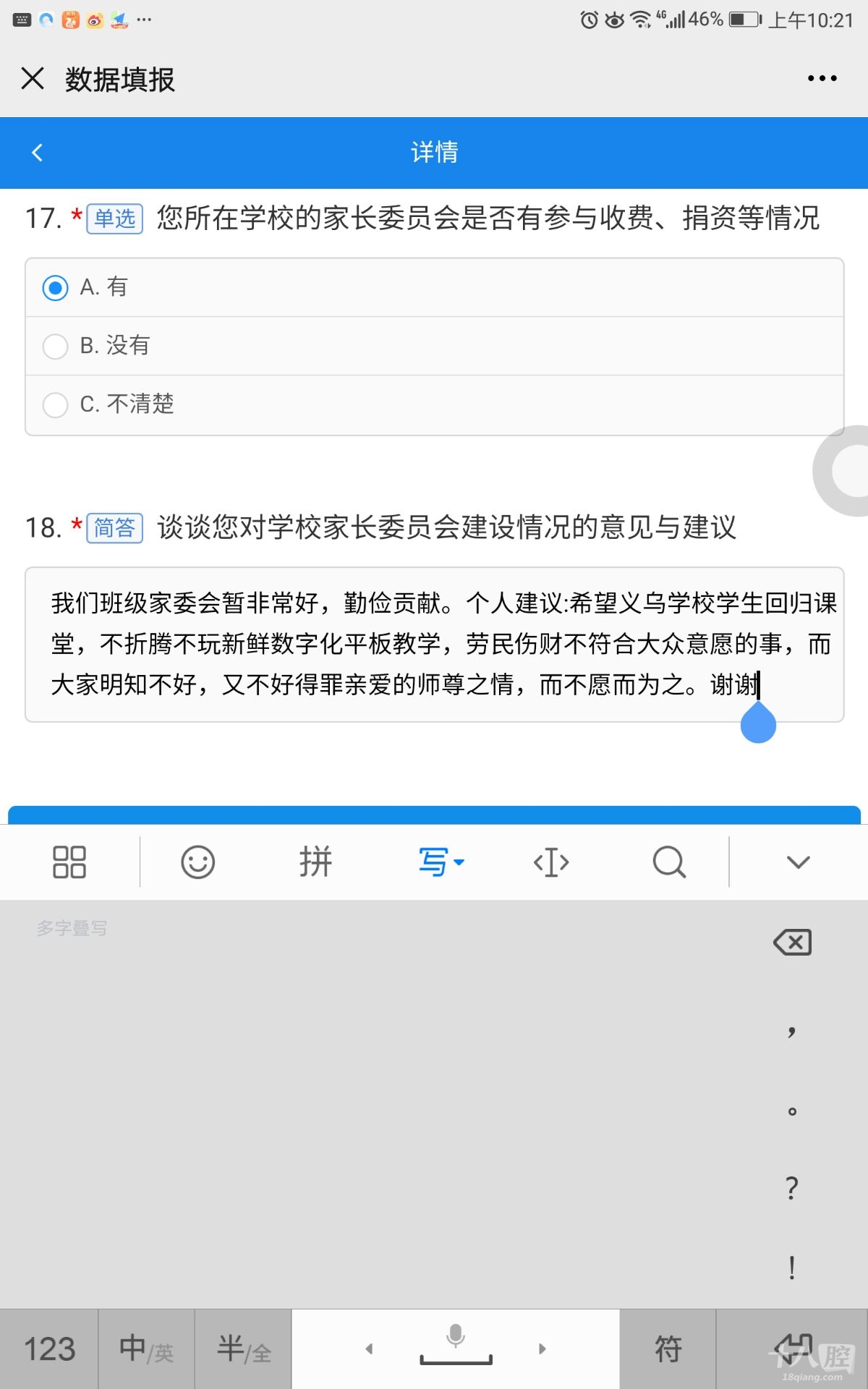Tap the microphone space key
The image size is (868, 1389).
(x=456, y=1349)
